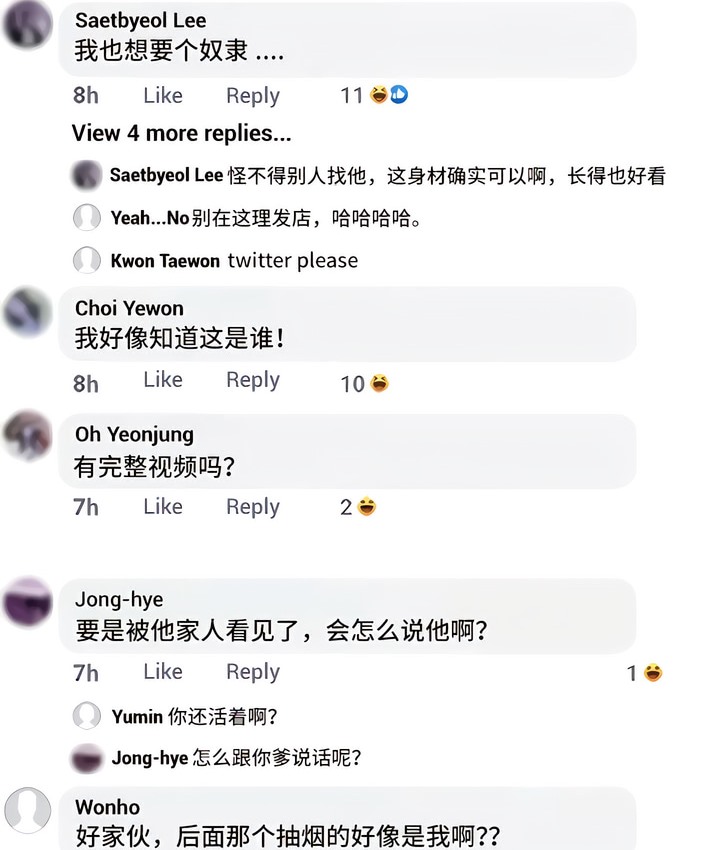The height and width of the screenshot is (850, 720).
Task: Open Choi Yewon's profile picture
Action: pyautogui.click(x=27, y=315)
